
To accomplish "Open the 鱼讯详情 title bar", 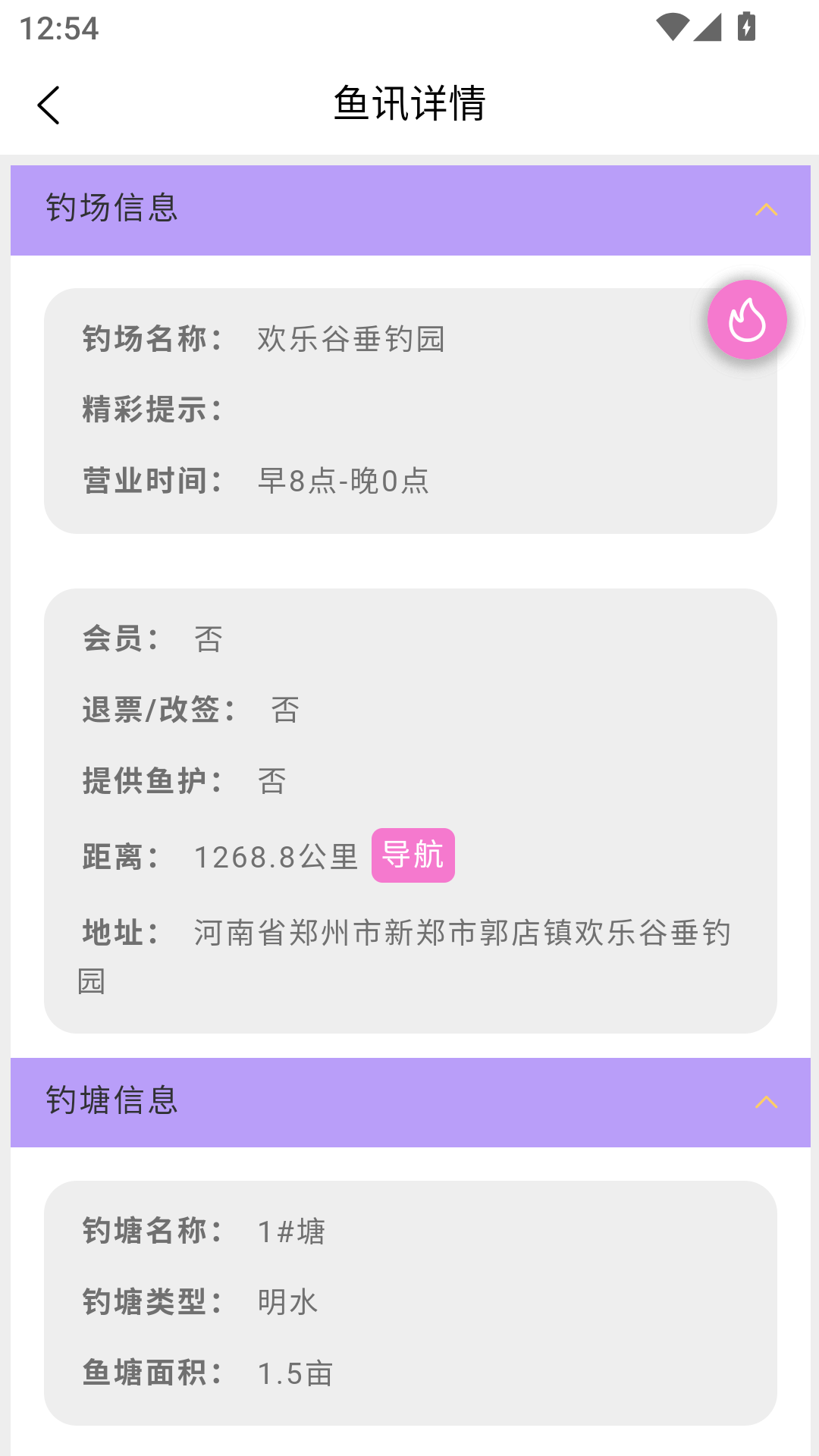I will point(409,103).
